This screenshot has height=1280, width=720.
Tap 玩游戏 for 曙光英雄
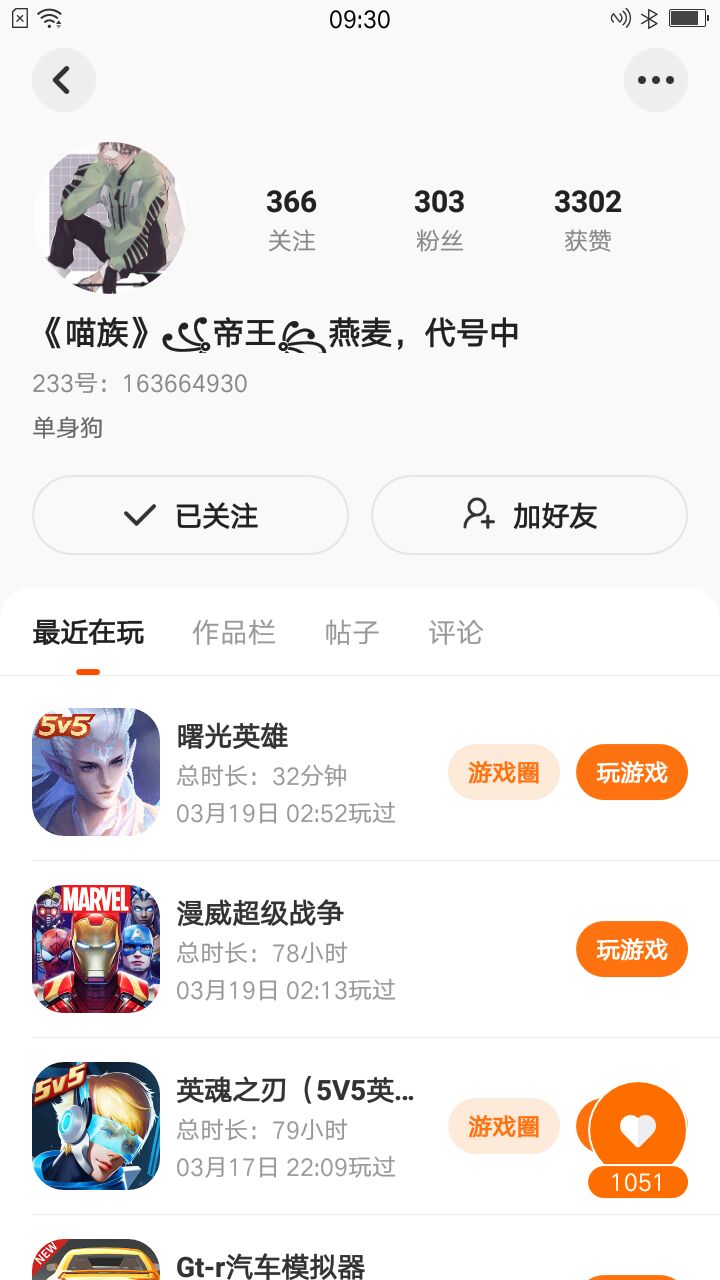[x=631, y=772]
